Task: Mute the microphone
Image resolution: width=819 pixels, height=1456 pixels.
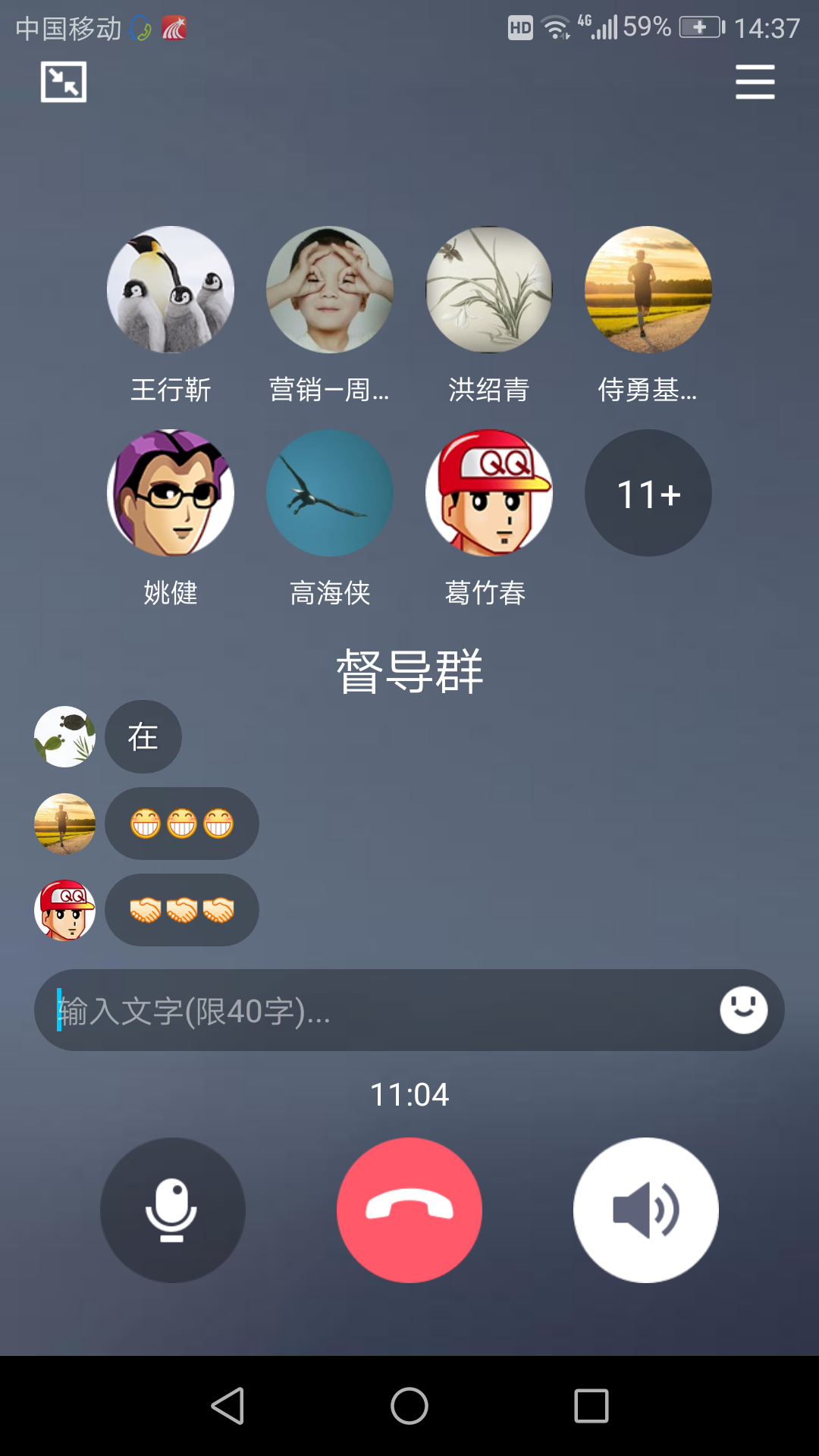Action: 173,1210
